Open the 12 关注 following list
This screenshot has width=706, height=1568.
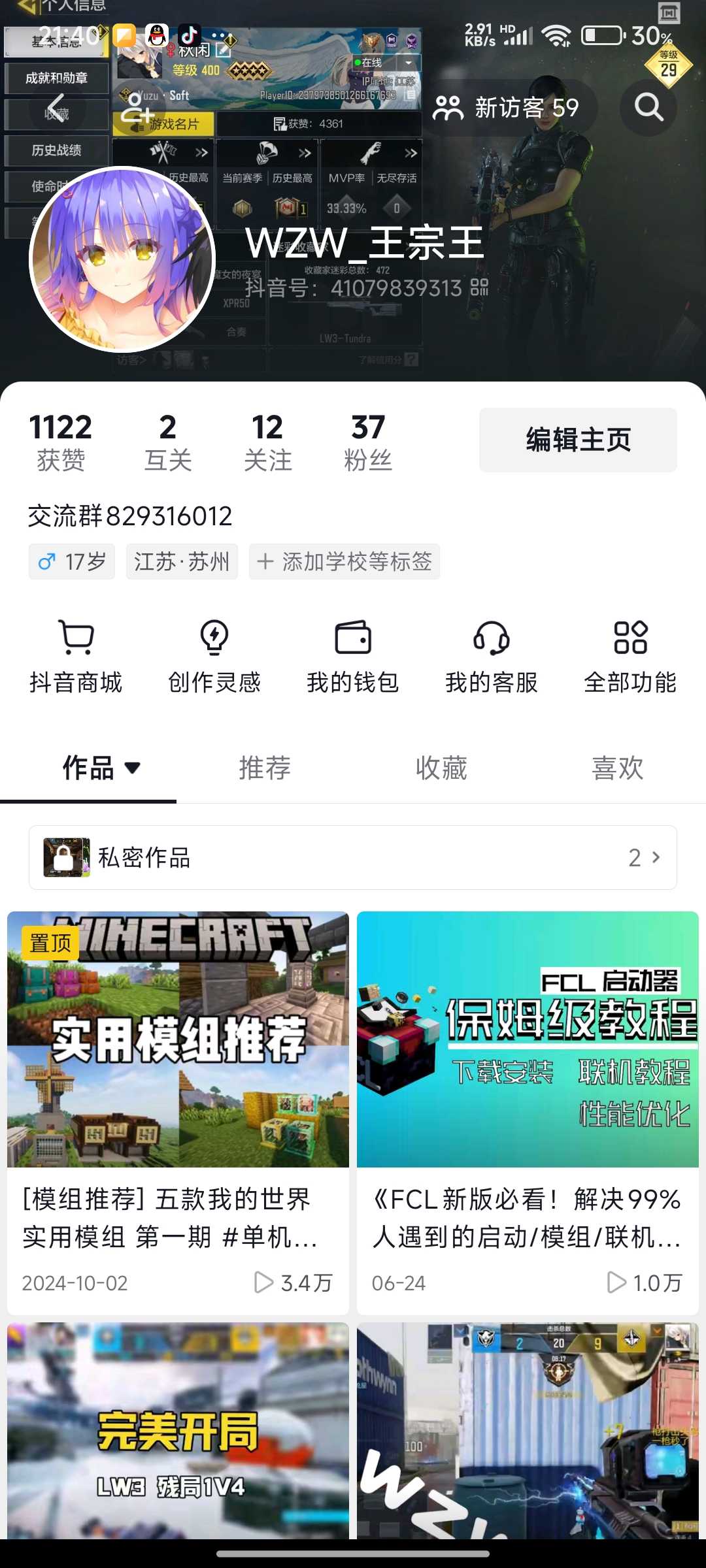267,442
